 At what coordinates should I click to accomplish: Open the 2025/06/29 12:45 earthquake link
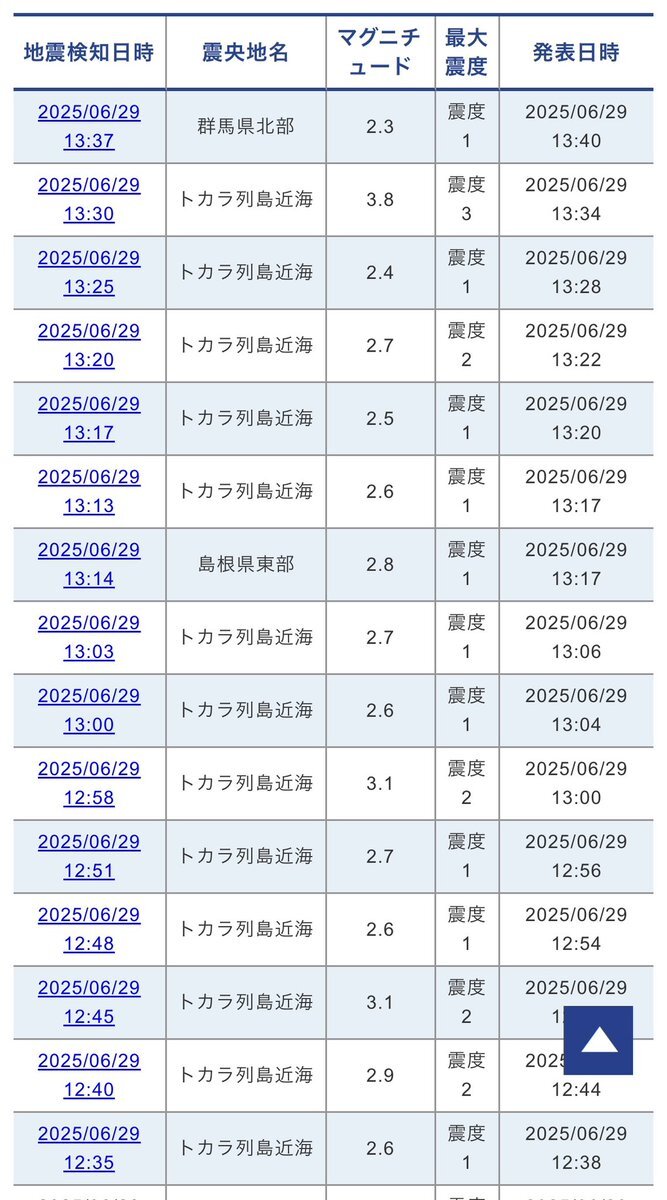pyautogui.click(x=89, y=1002)
